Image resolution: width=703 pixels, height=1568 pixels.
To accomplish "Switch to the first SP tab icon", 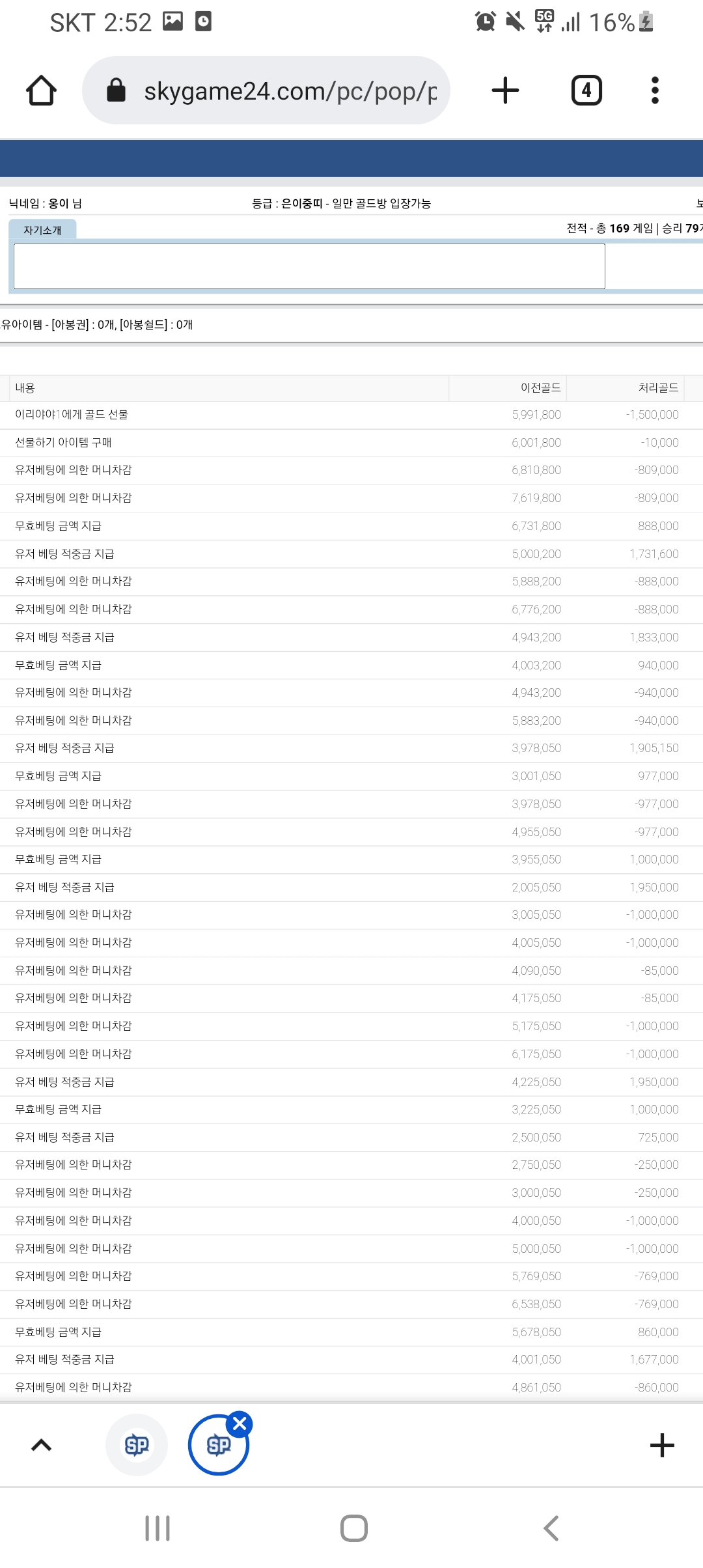I will (137, 1445).
